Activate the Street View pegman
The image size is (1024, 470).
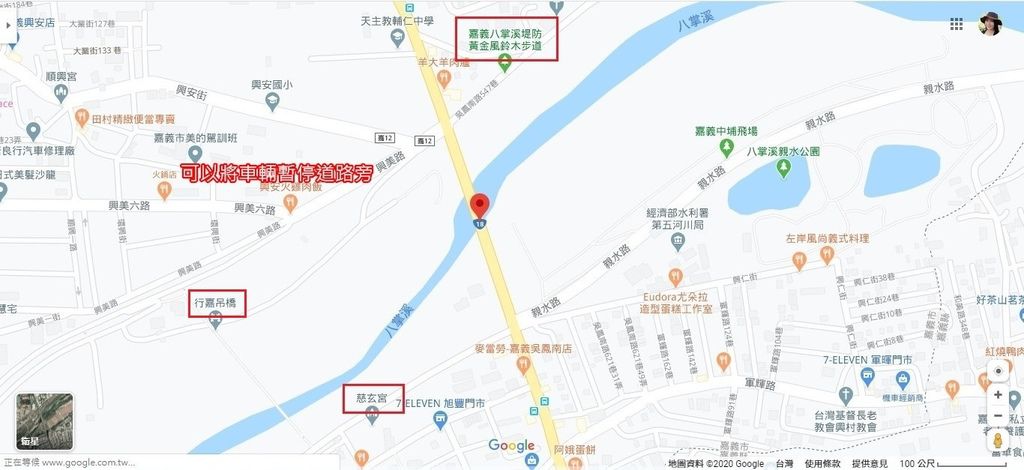[x=997, y=441]
